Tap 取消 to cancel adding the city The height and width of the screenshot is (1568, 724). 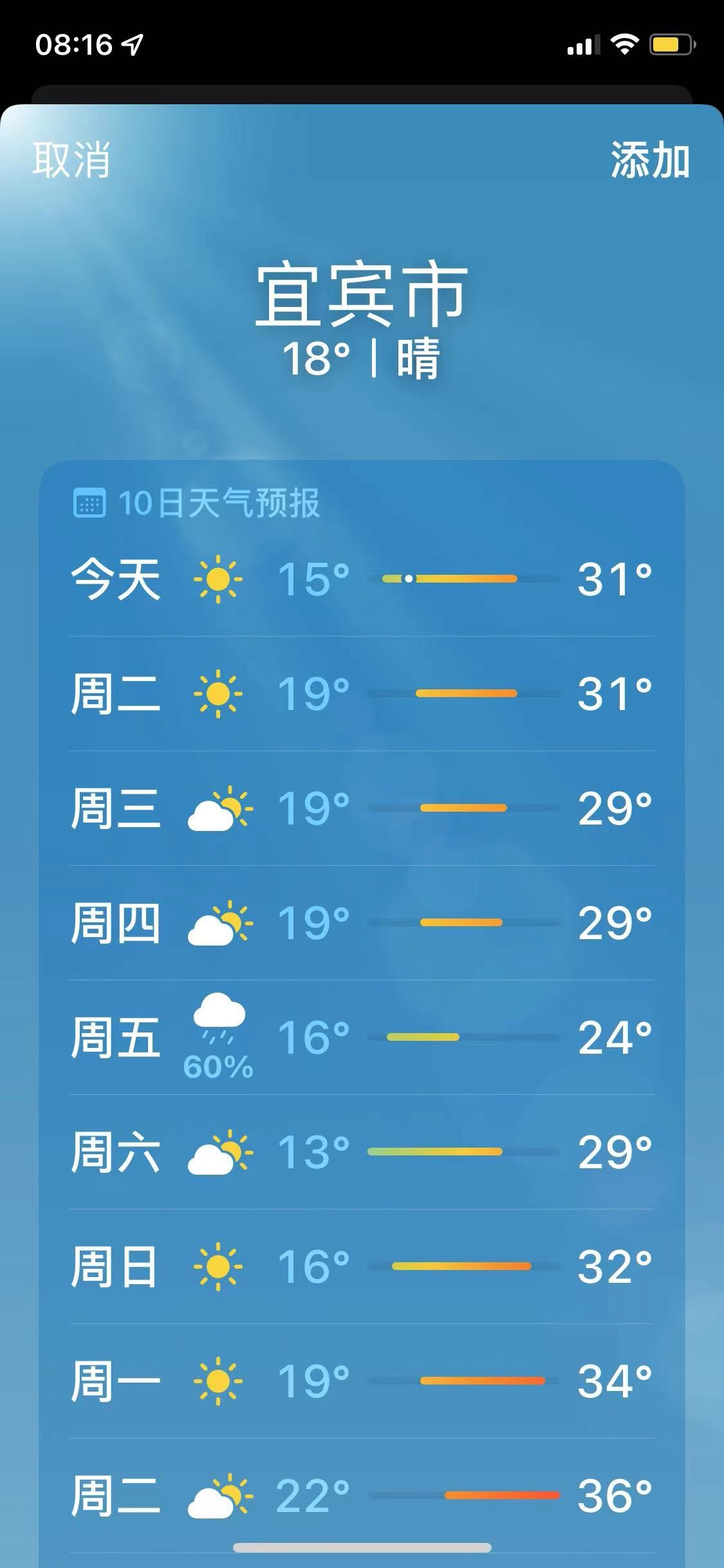click(x=71, y=160)
